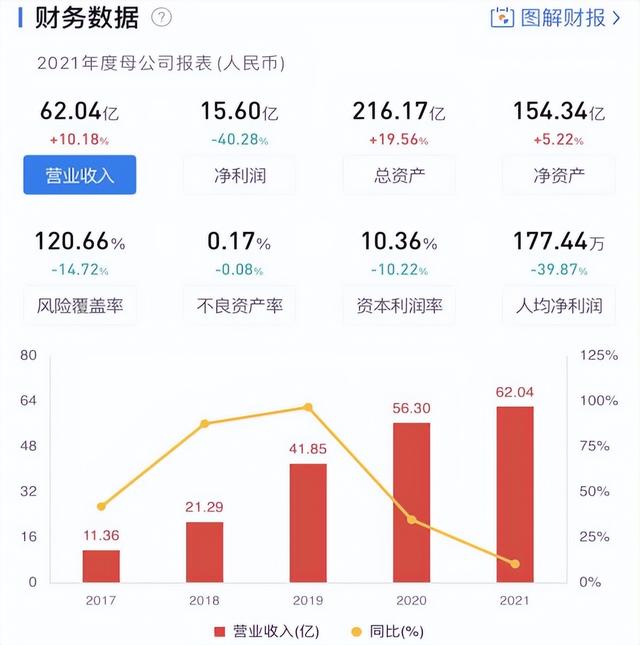The width and height of the screenshot is (640, 645).
Task: Show the 总资产 chart
Action: click(399, 176)
